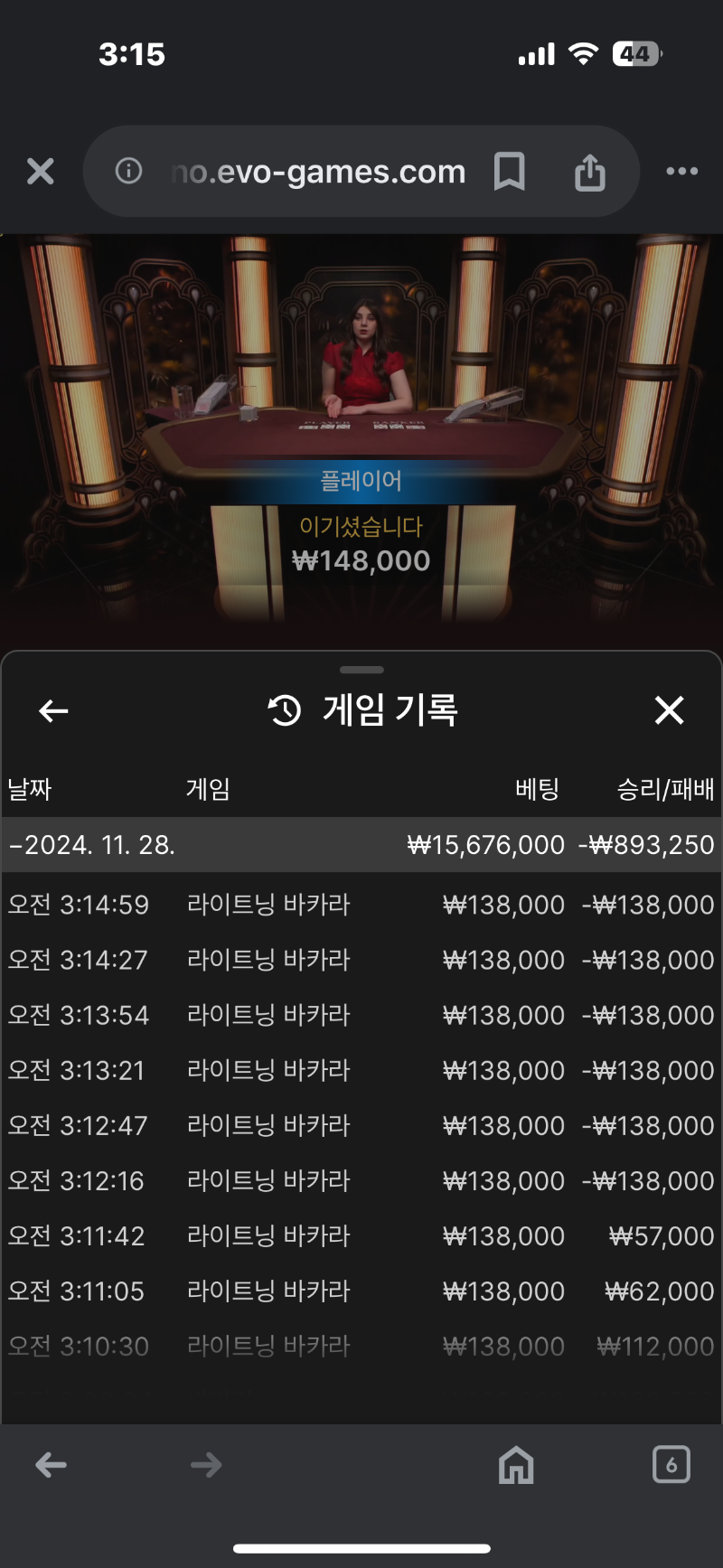Open the 오전 3:12:47 game record
The height and width of the screenshot is (1568, 723).
click(361, 1125)
